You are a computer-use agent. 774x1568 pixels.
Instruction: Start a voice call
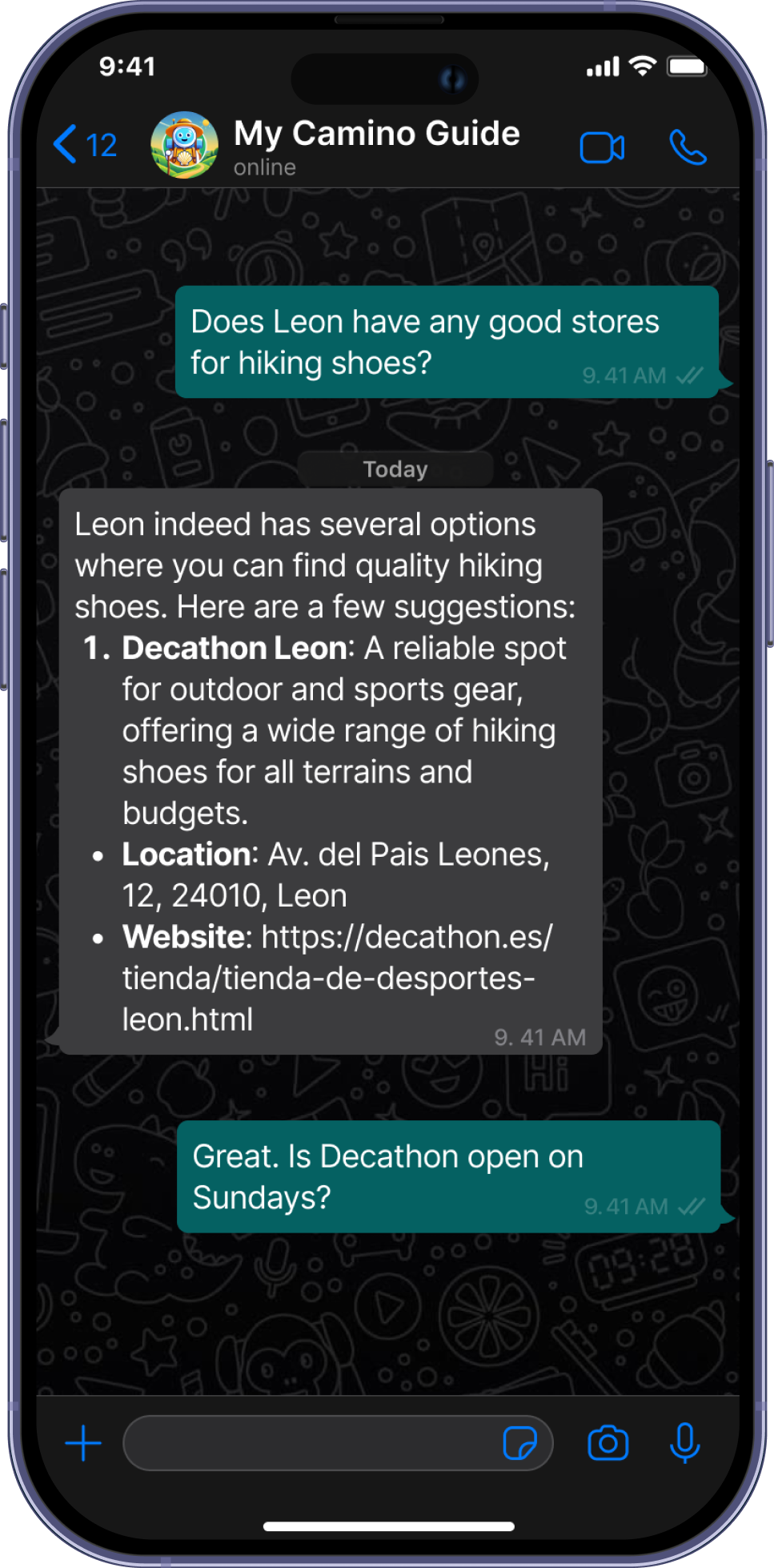pyautogui.click(x=688, y=147)
